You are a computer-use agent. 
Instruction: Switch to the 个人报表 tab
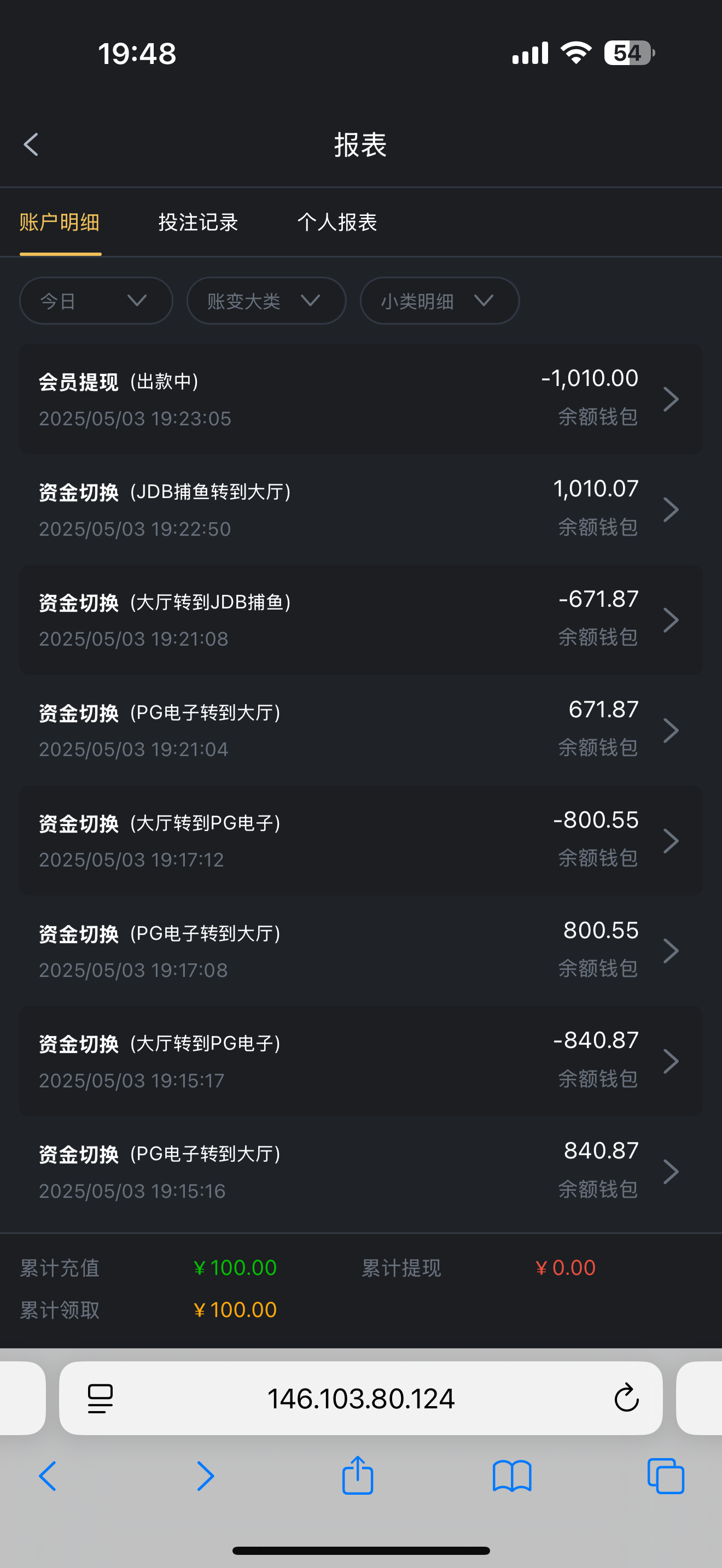pyautogui.click(x=337, y=222)
